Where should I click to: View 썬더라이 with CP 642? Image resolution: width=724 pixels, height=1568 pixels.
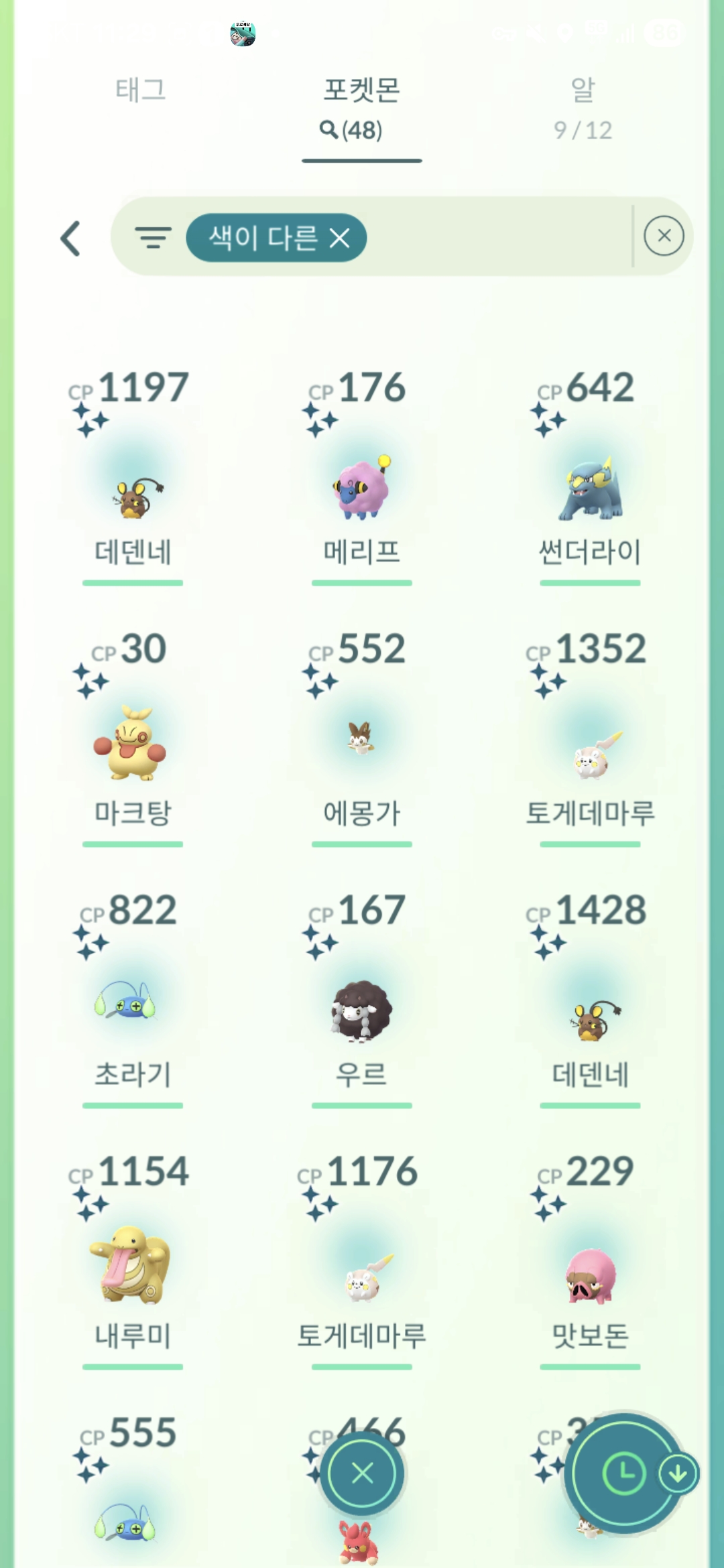click(590, 489)
